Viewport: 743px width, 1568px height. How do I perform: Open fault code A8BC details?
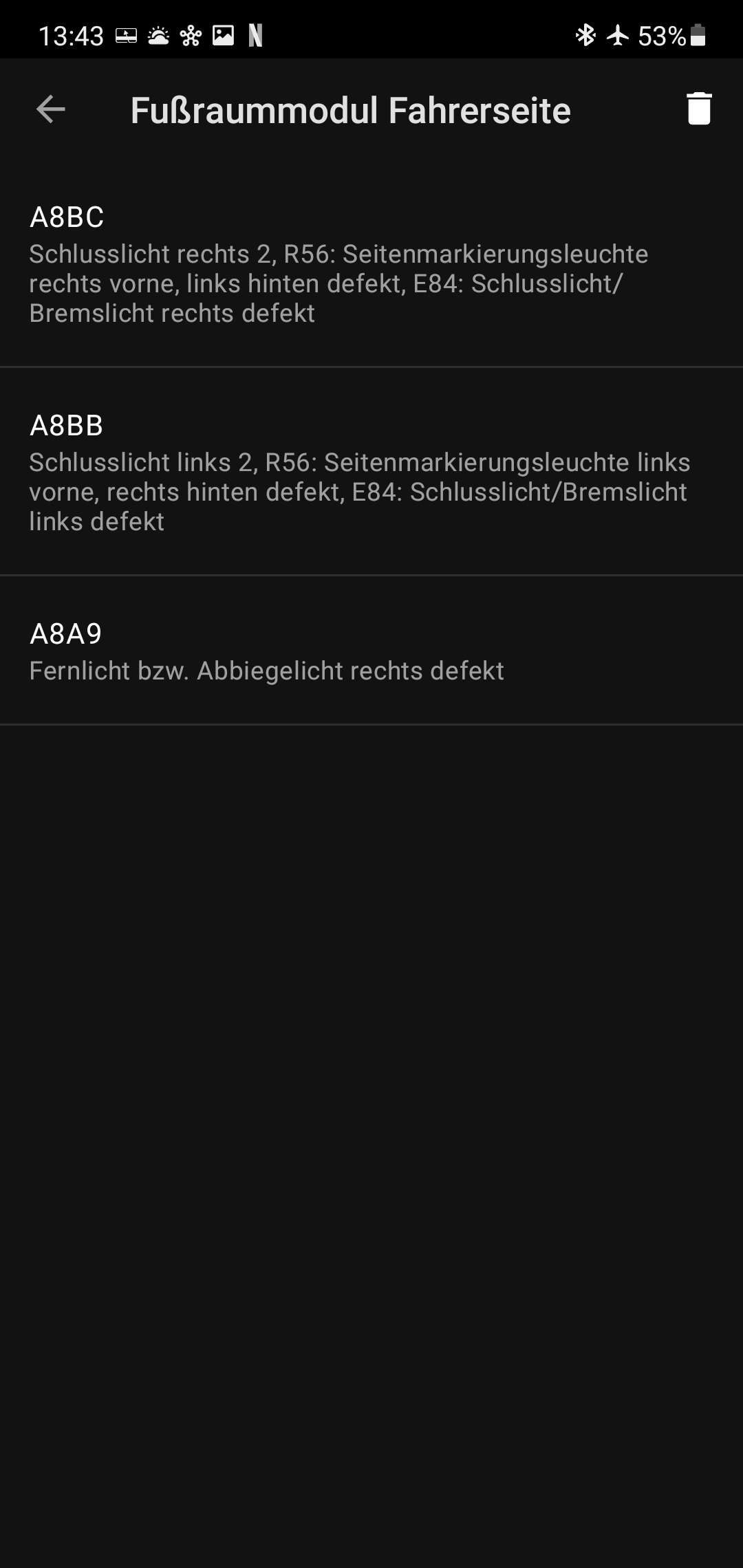pos(371,265)
